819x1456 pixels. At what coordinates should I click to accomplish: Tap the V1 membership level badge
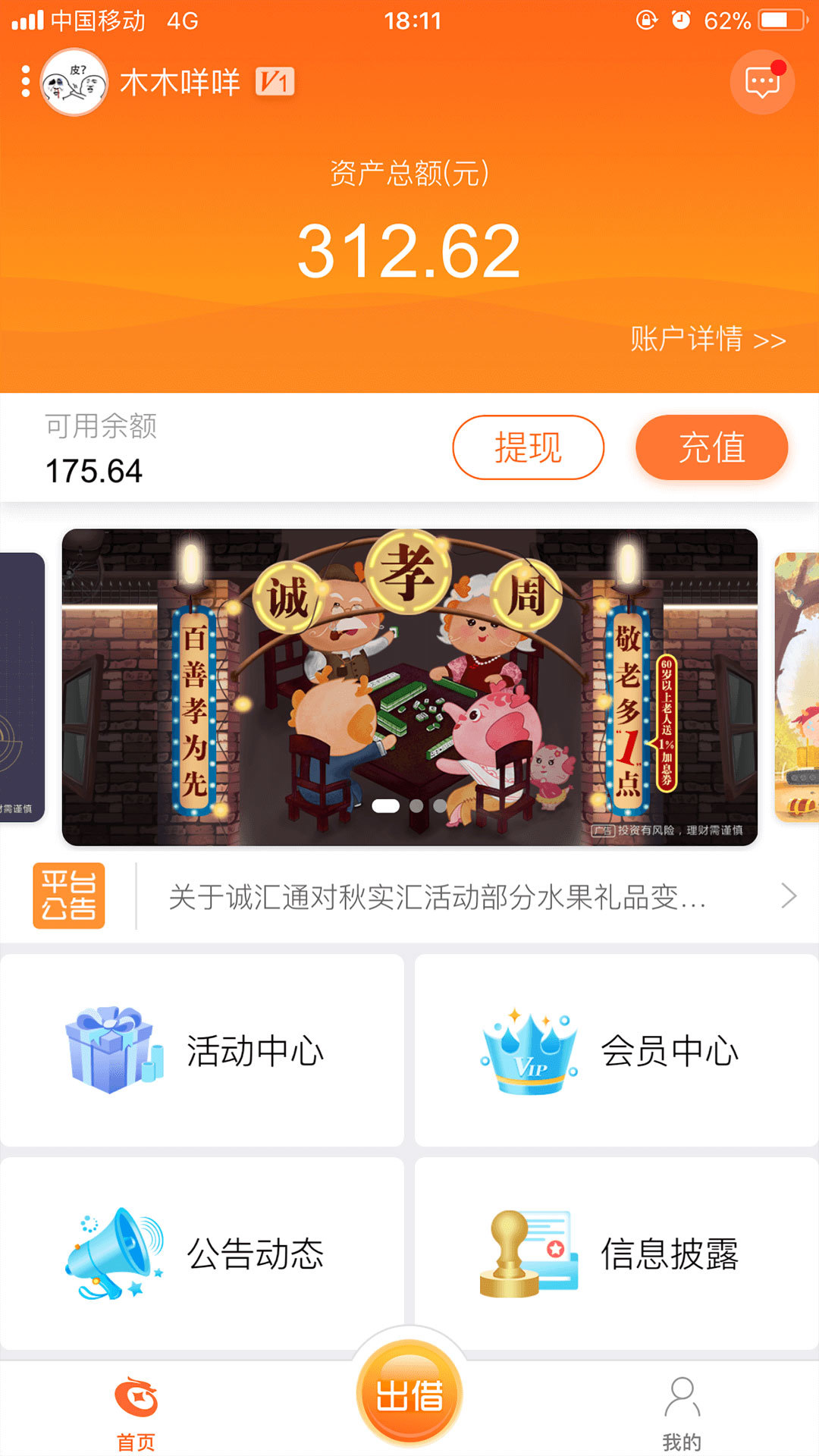point(275,82)
